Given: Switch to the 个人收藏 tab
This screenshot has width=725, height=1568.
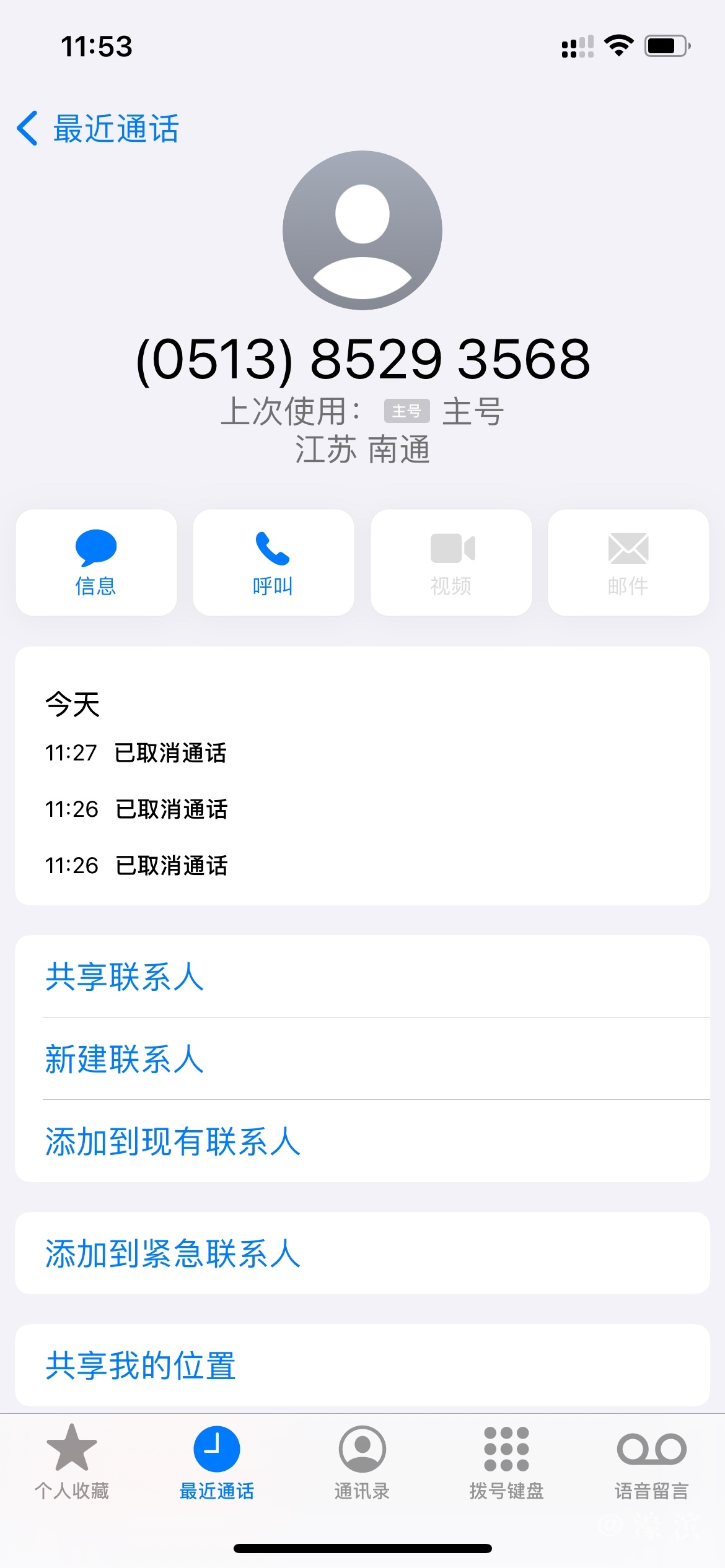Looking at the screenshot, I should [x=72, y=1461].
